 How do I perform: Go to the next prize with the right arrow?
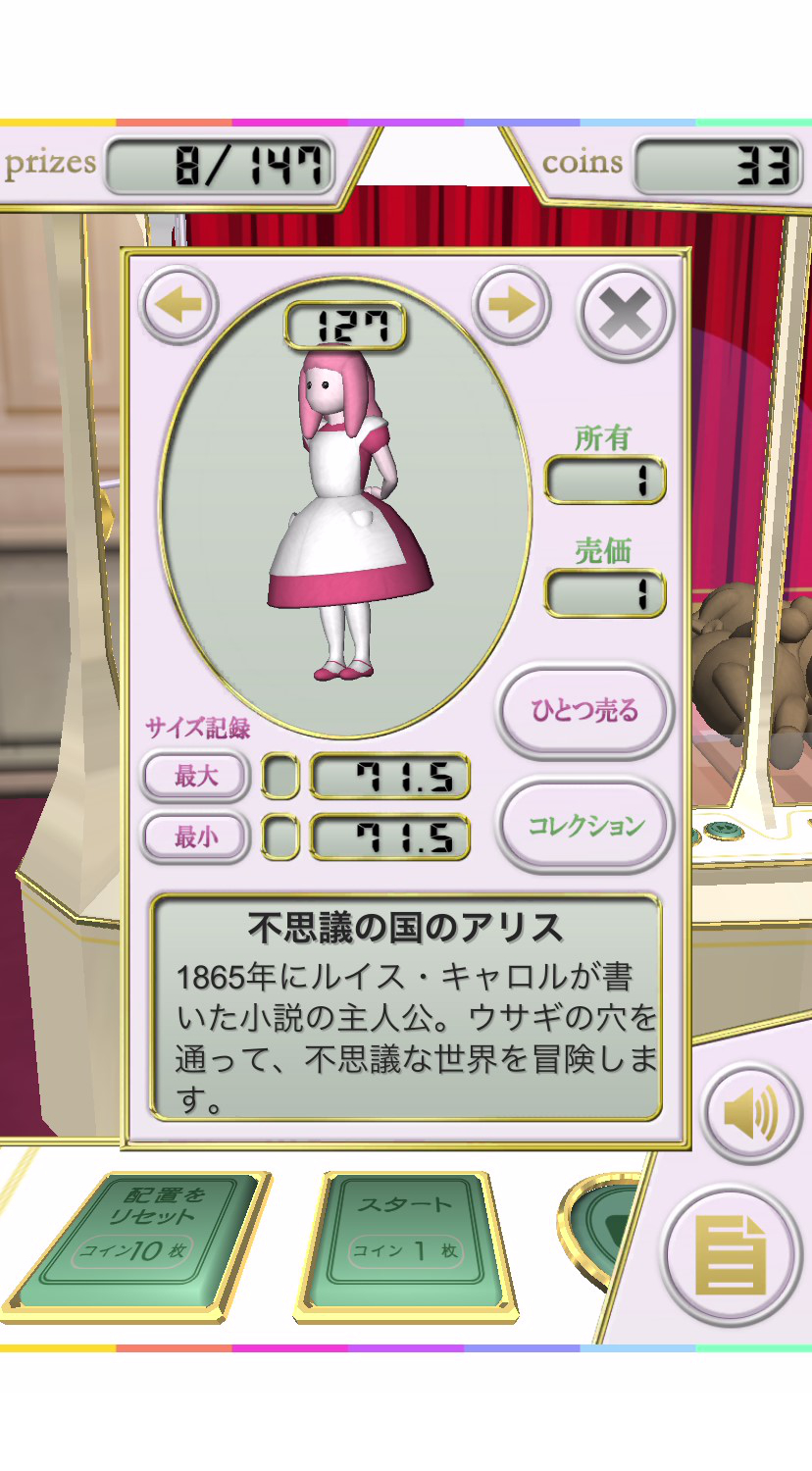(511, 306)
